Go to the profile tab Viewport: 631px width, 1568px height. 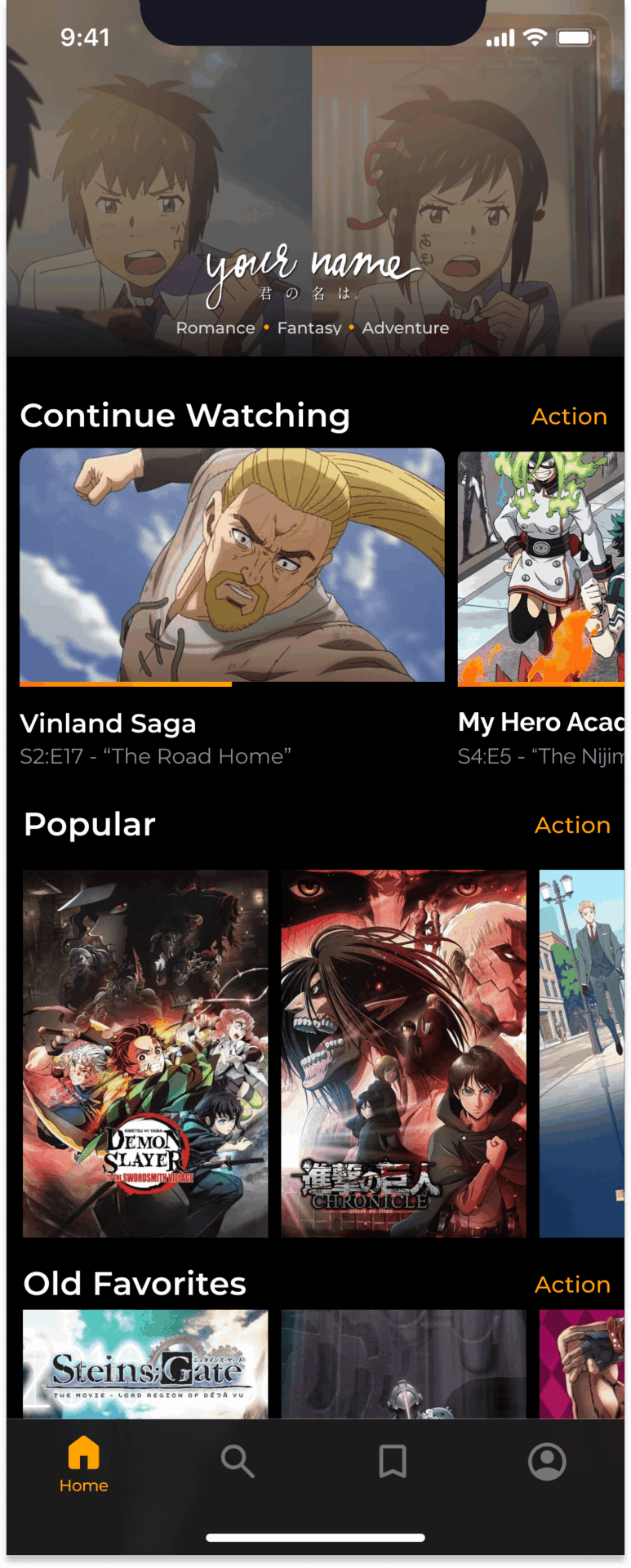click(x=547, y=1462)
